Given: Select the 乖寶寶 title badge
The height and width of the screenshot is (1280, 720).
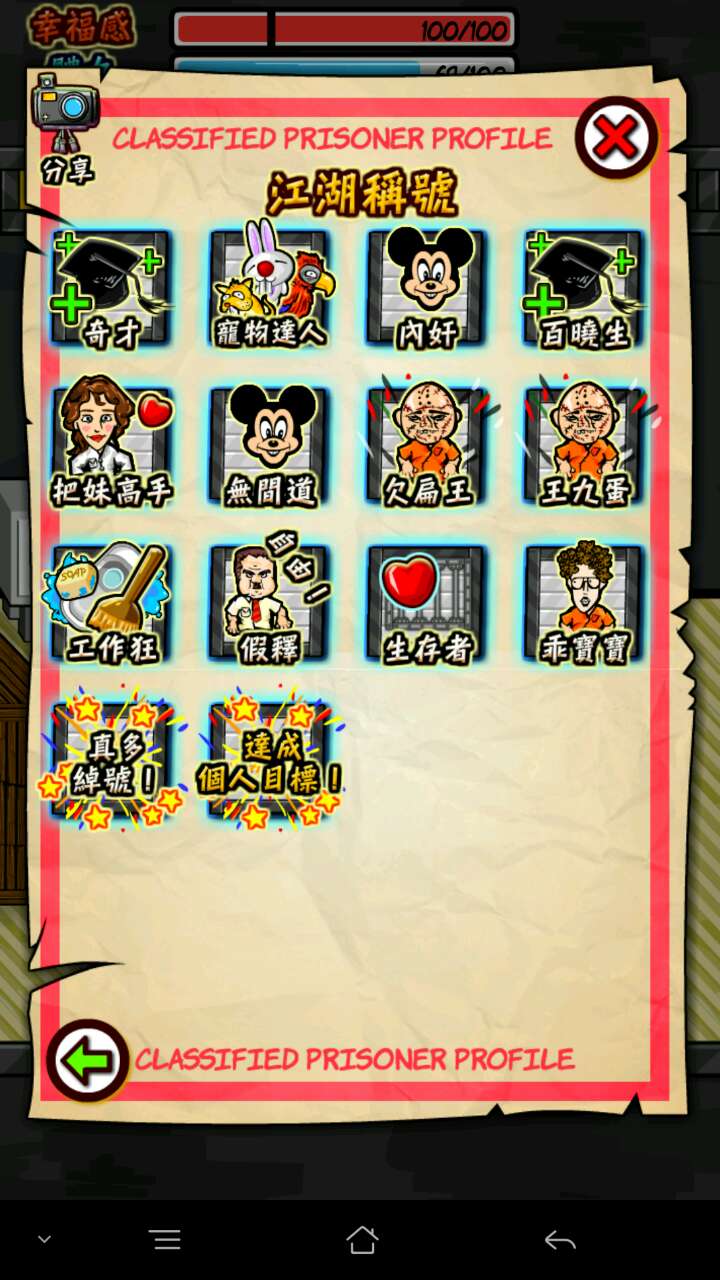Looking at the screenshot, I should click(584, 604).
